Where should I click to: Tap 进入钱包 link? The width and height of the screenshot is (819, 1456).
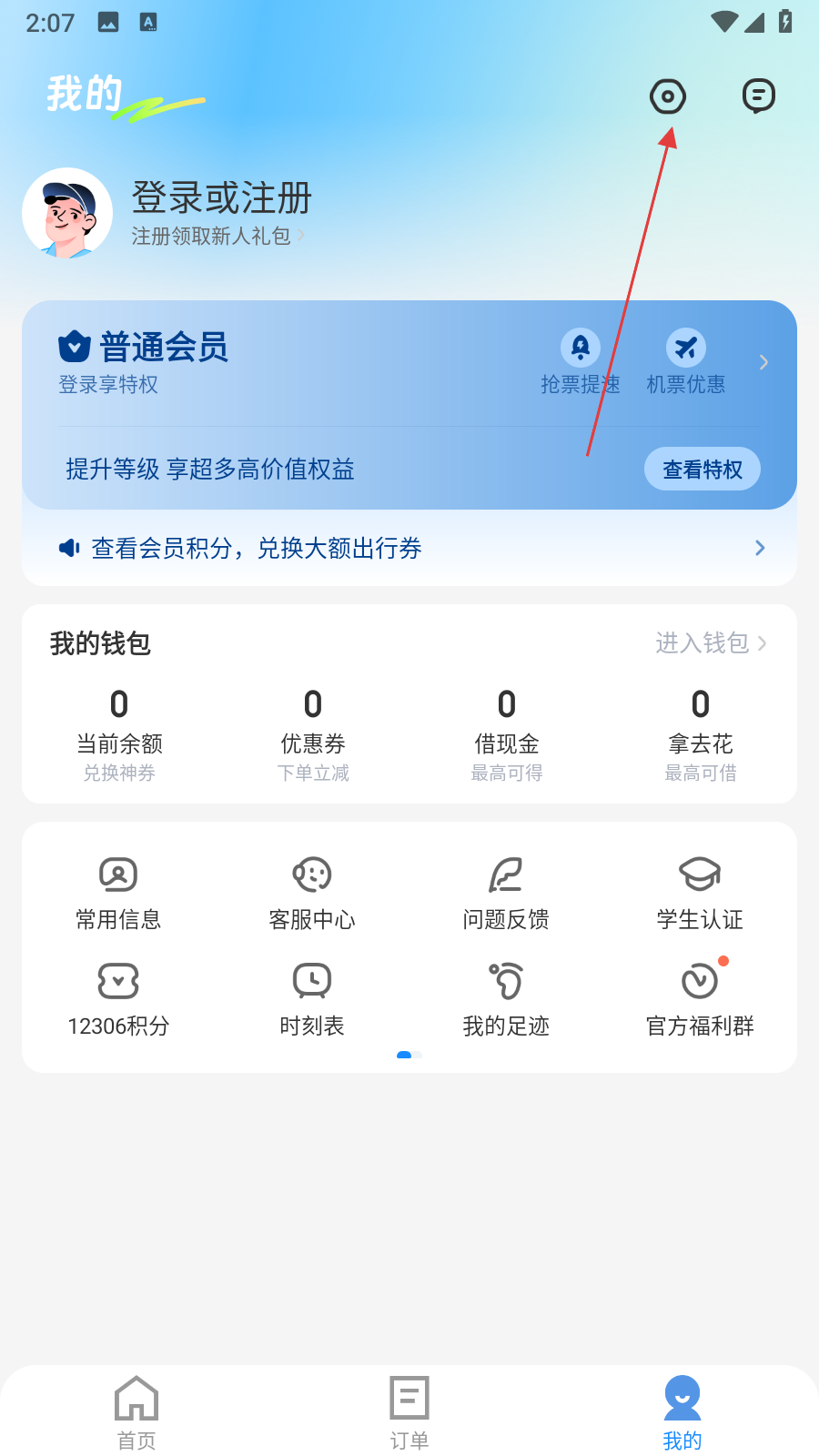coord(711,643)
